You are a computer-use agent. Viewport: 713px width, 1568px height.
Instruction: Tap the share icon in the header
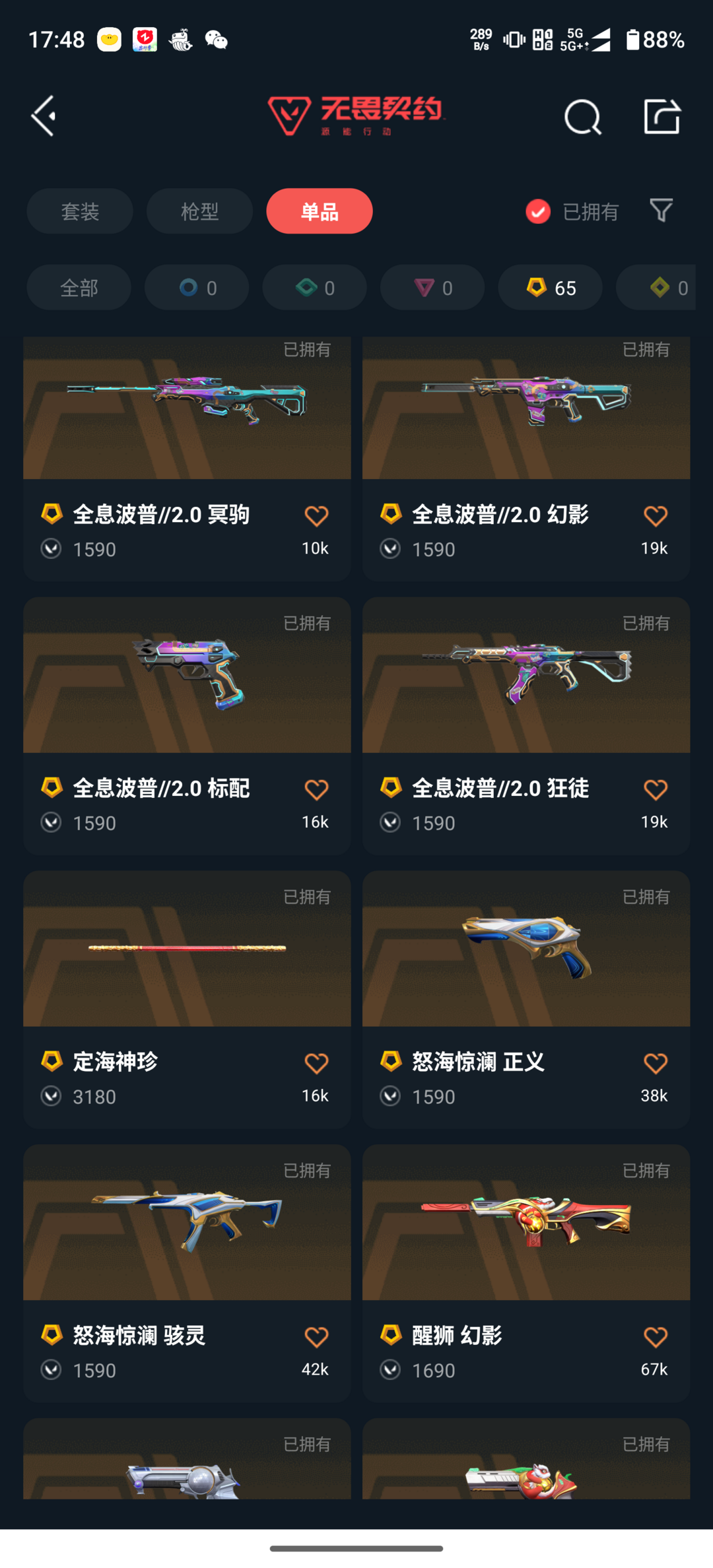662,116
